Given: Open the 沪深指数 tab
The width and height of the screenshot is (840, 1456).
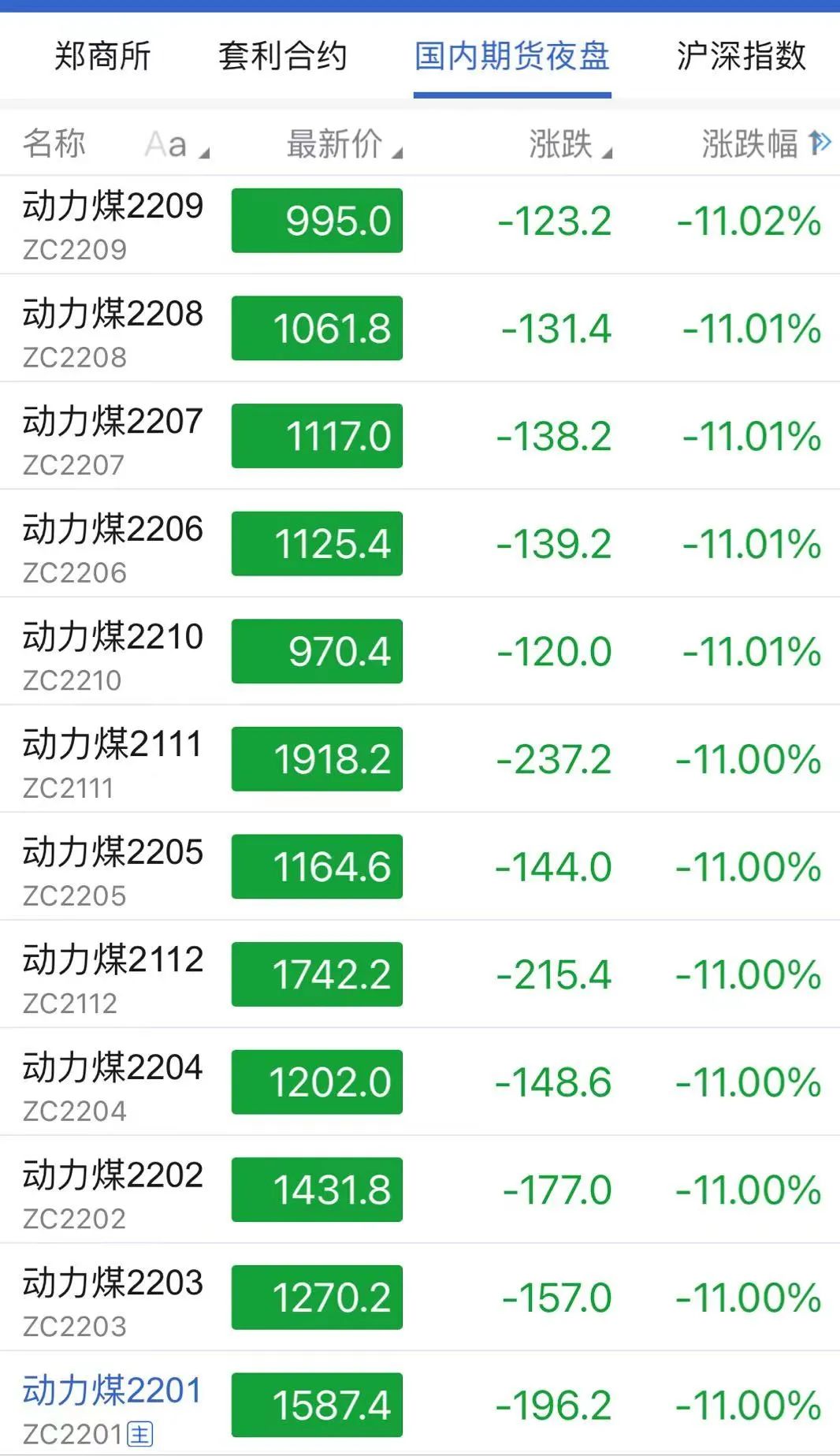Looking at the screenshot, I should tap(741, 56).
